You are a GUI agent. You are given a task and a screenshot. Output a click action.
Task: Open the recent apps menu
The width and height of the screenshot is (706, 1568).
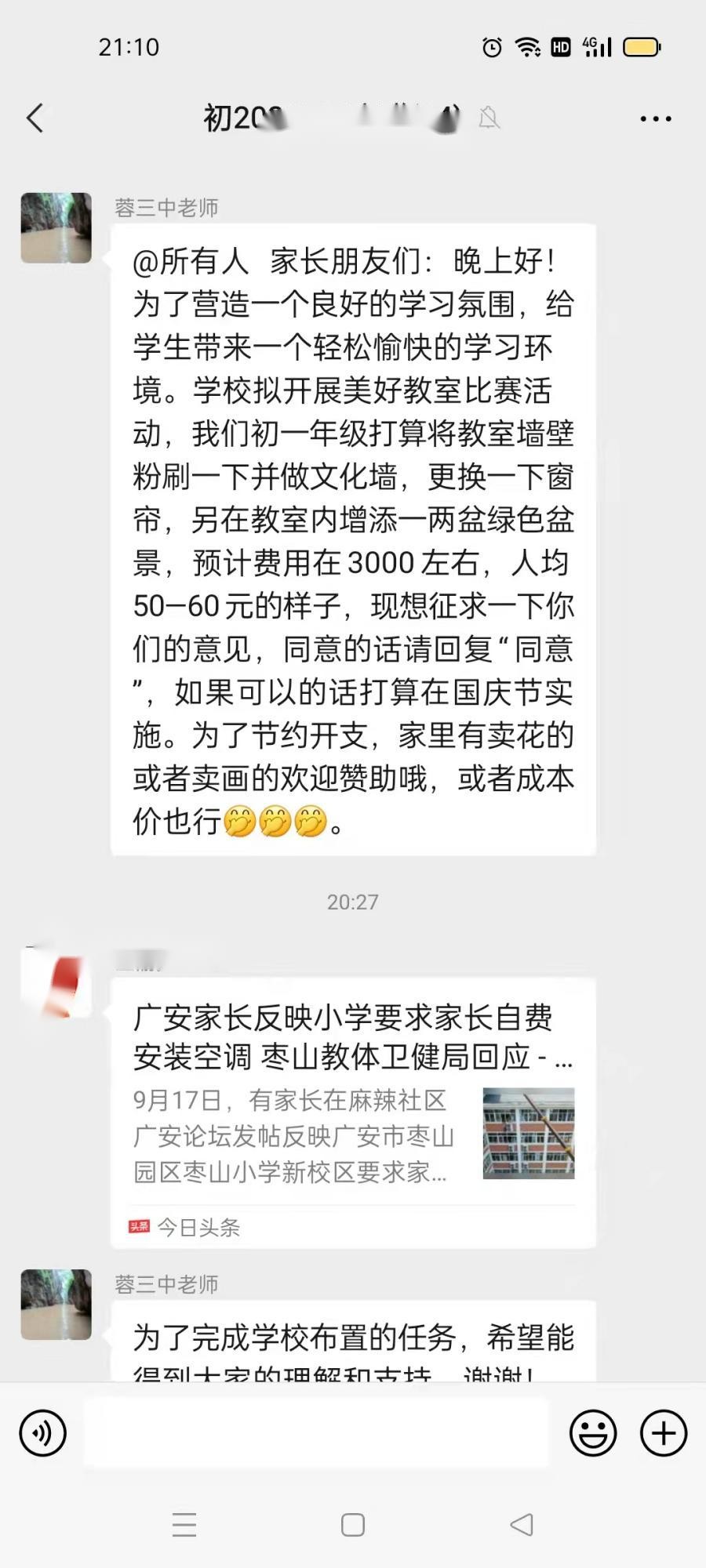click(184, 1525)
